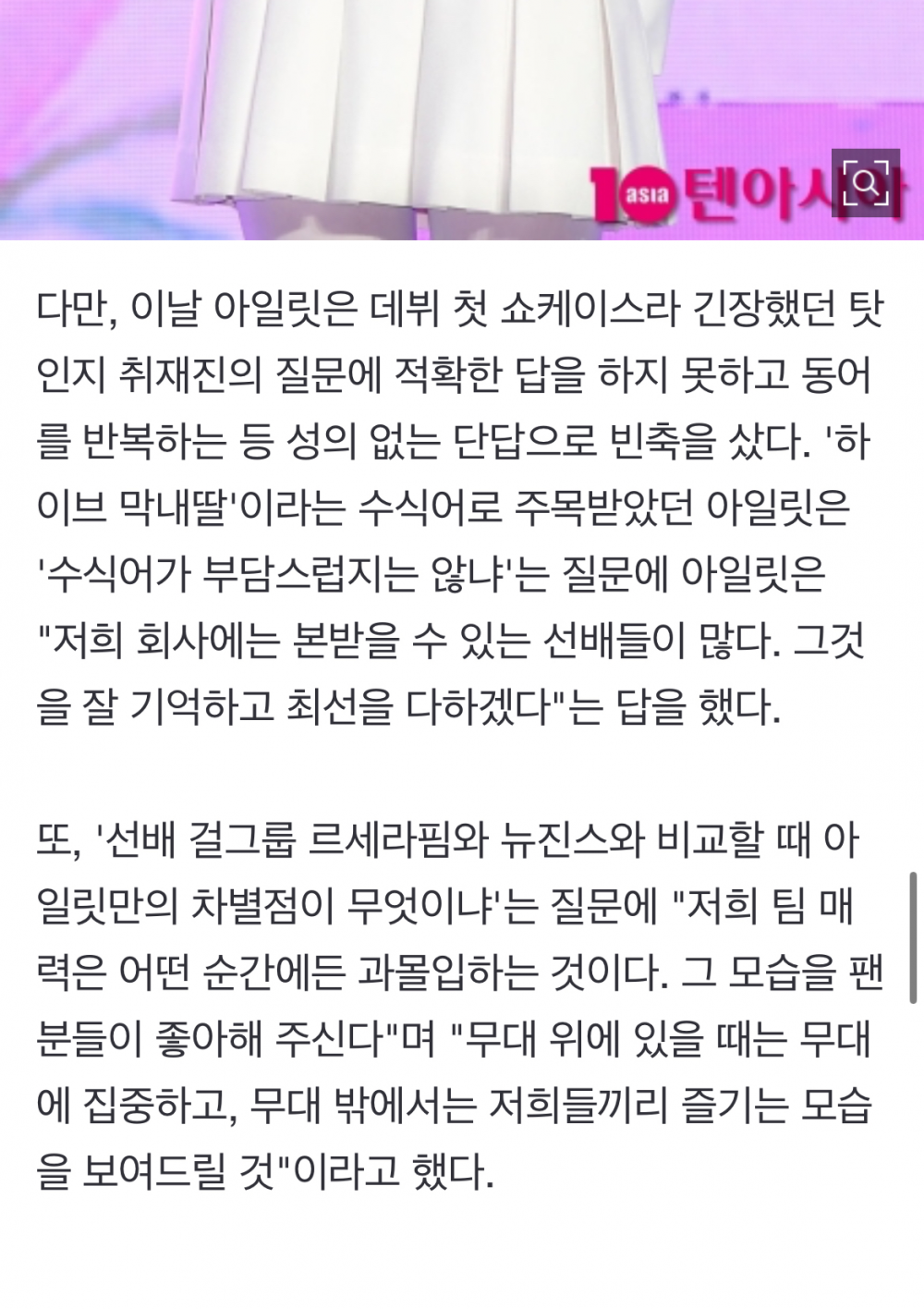Enlarge the article photo with magnifier icon
Image resolution: width=924 pixels, height=1309 pixels.
(x=865, y=182)
